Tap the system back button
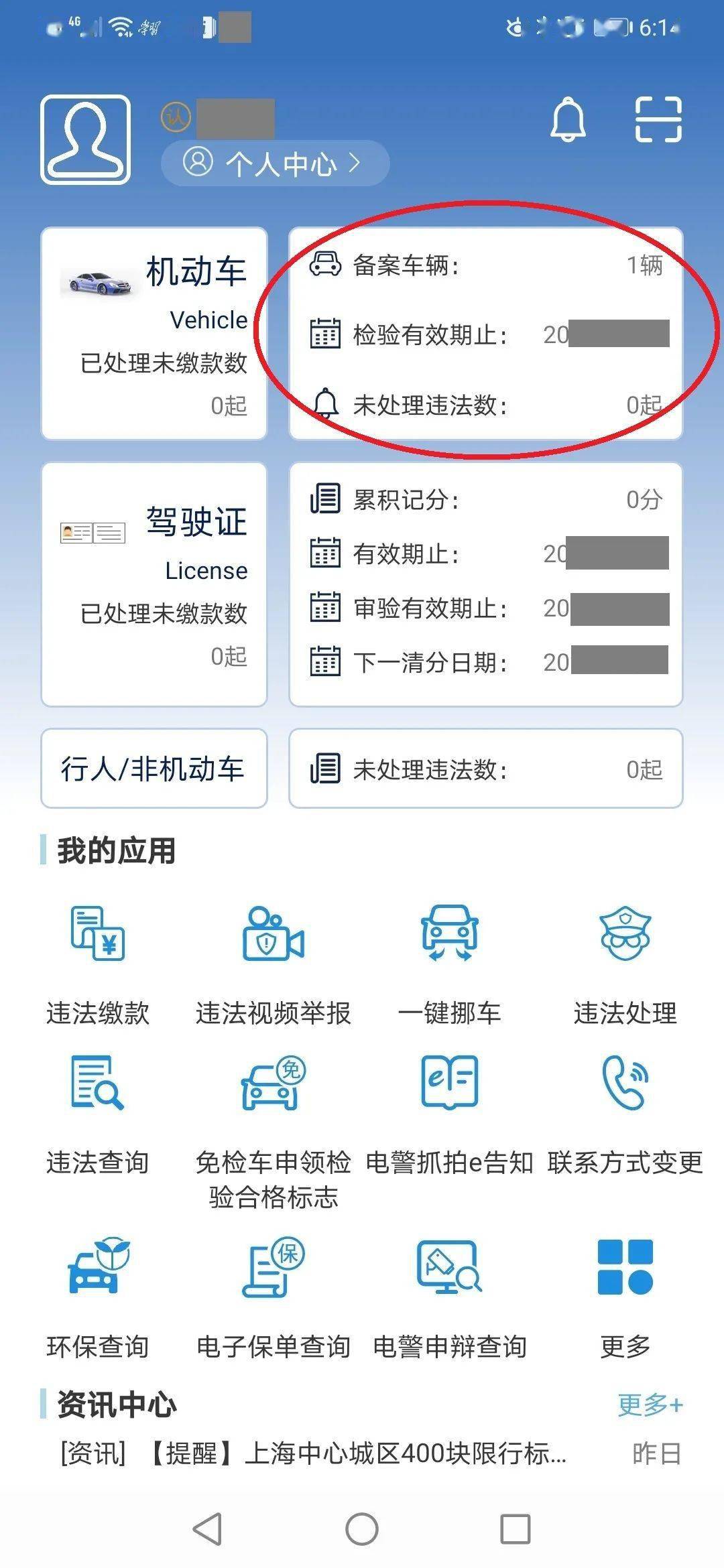Image resolution: width=724 pixels, height=1568 pixels. 207,1529
